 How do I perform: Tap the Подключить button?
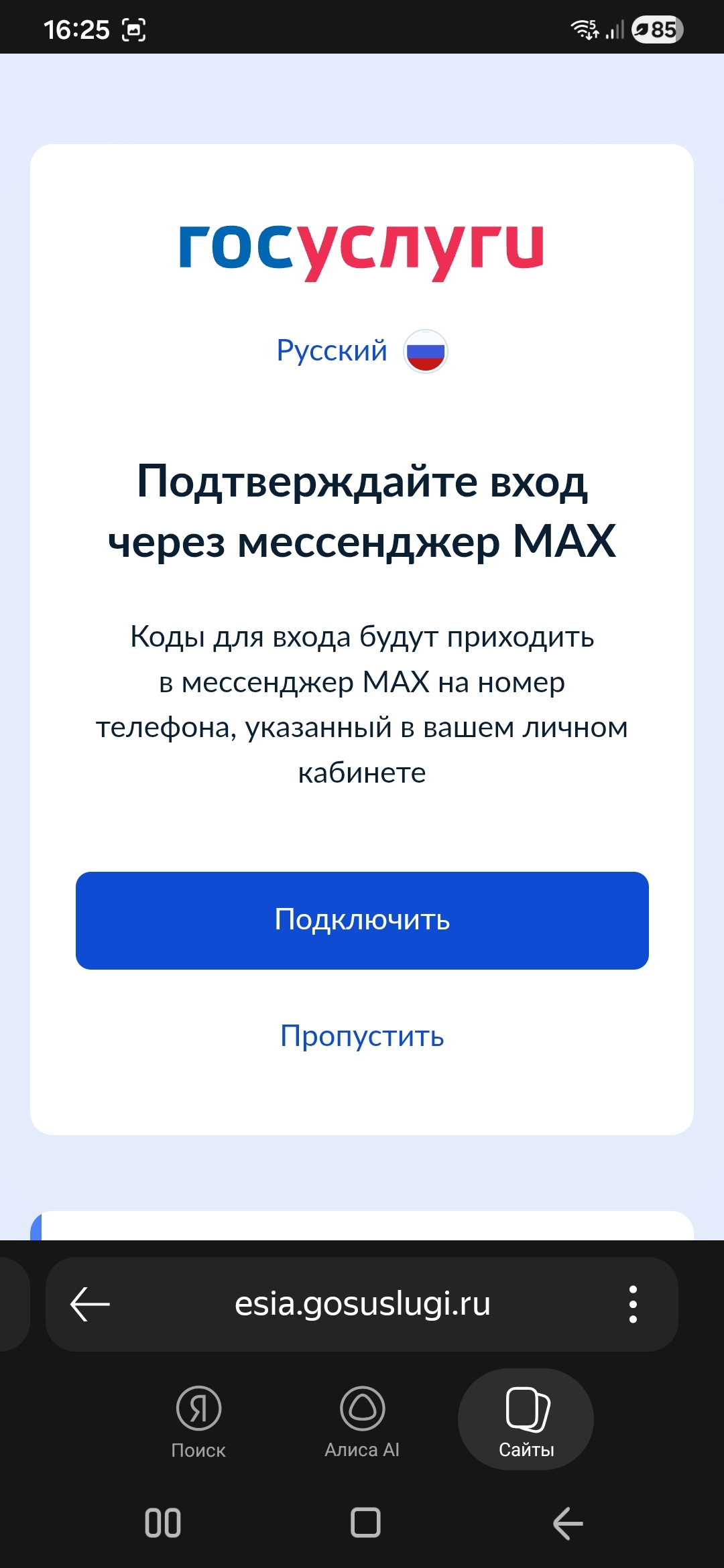coord(362,920)
